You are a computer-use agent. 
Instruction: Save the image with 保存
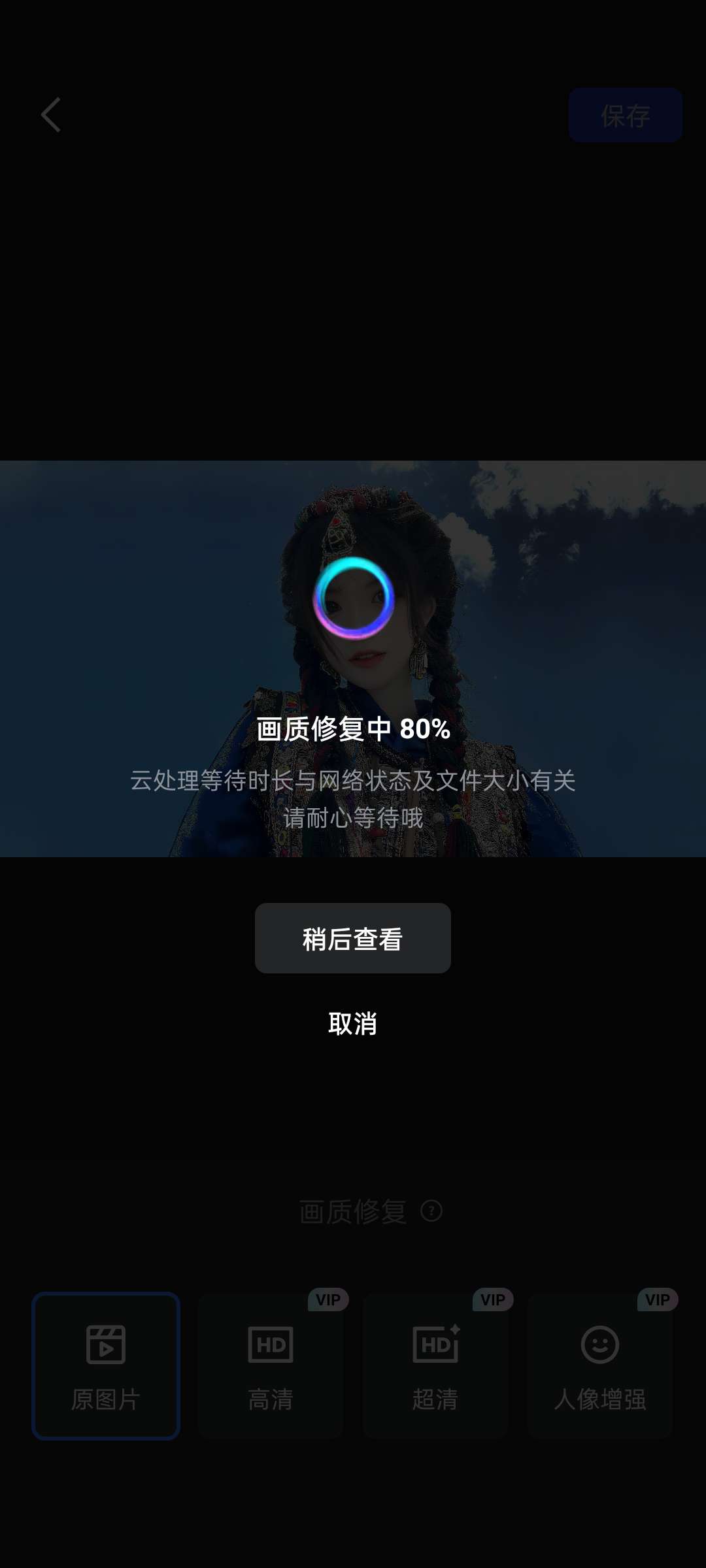click(x=625, y=116)
